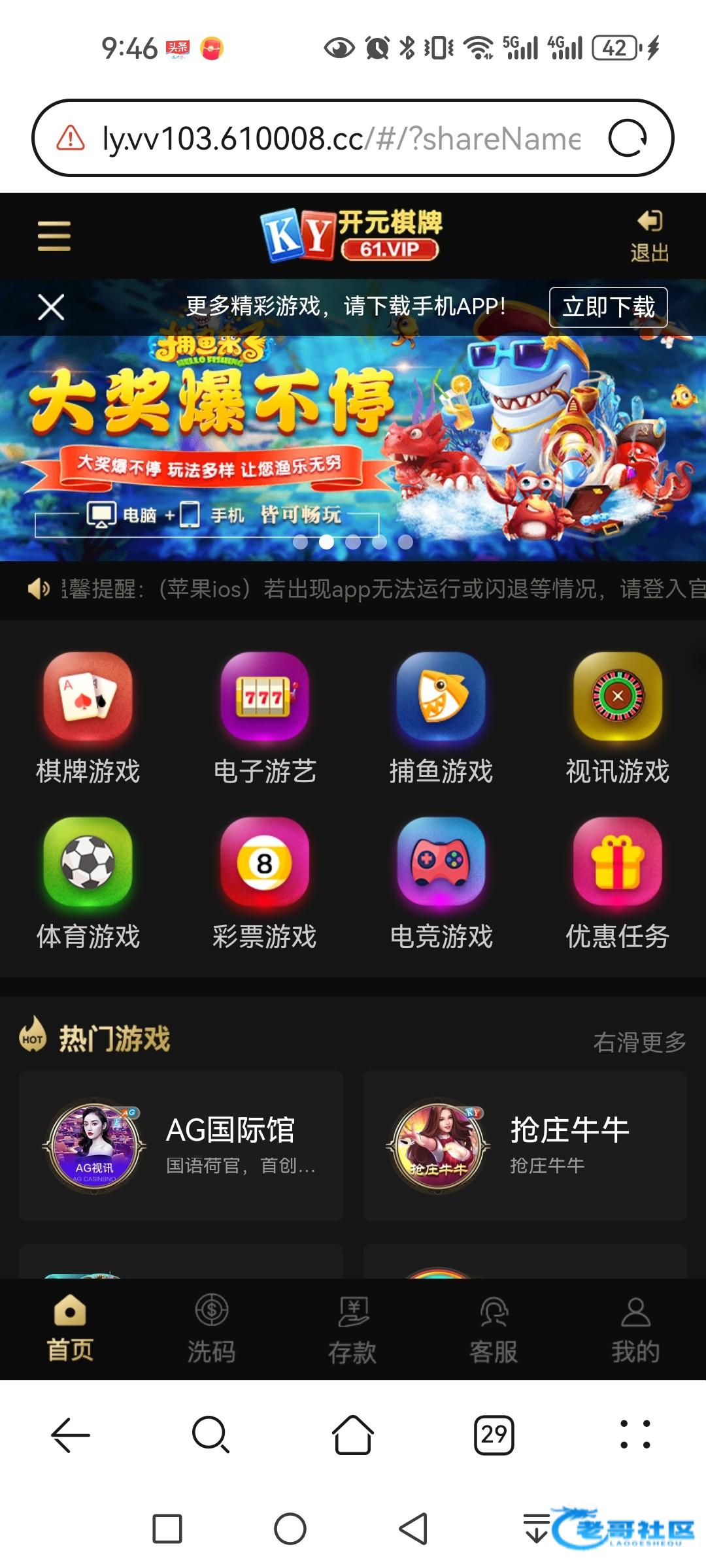Image resolution: width=706 pixels, height=1568 pixels.
Task: Open the 抢庄牛牛 game card
Action: coord(525,1145)
